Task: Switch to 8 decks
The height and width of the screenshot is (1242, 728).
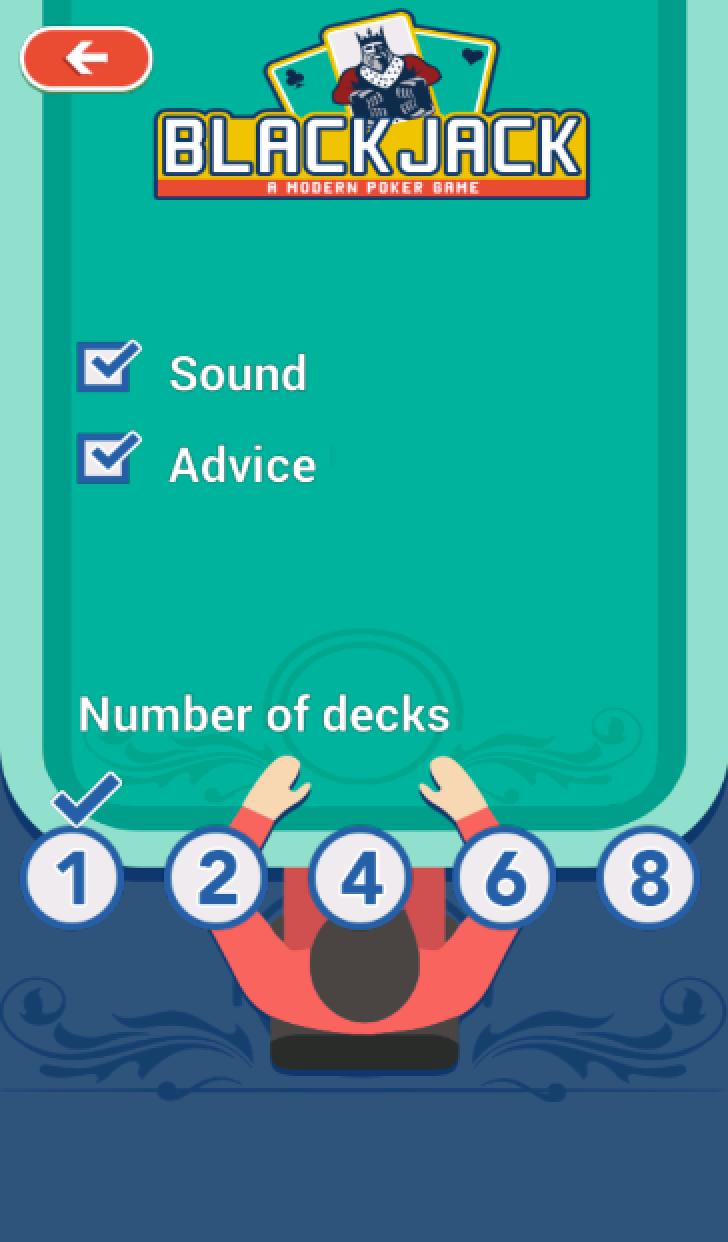Action: pyautogui.click(x=649, y=879)
